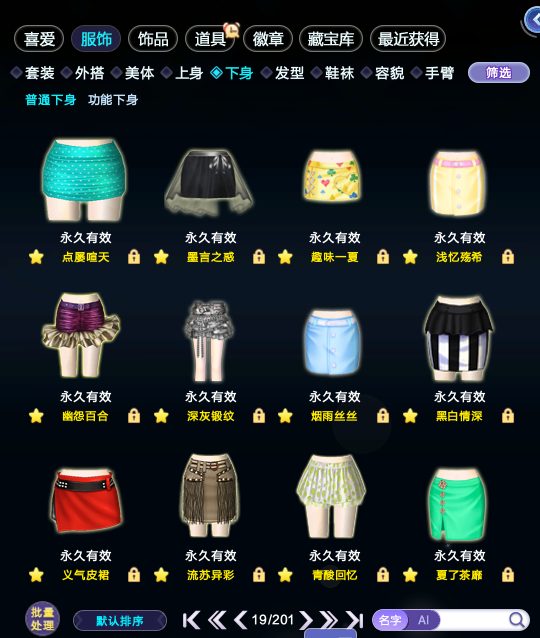
Task: Switch to the 饰品 tab
Action: [x=153, y=39]
